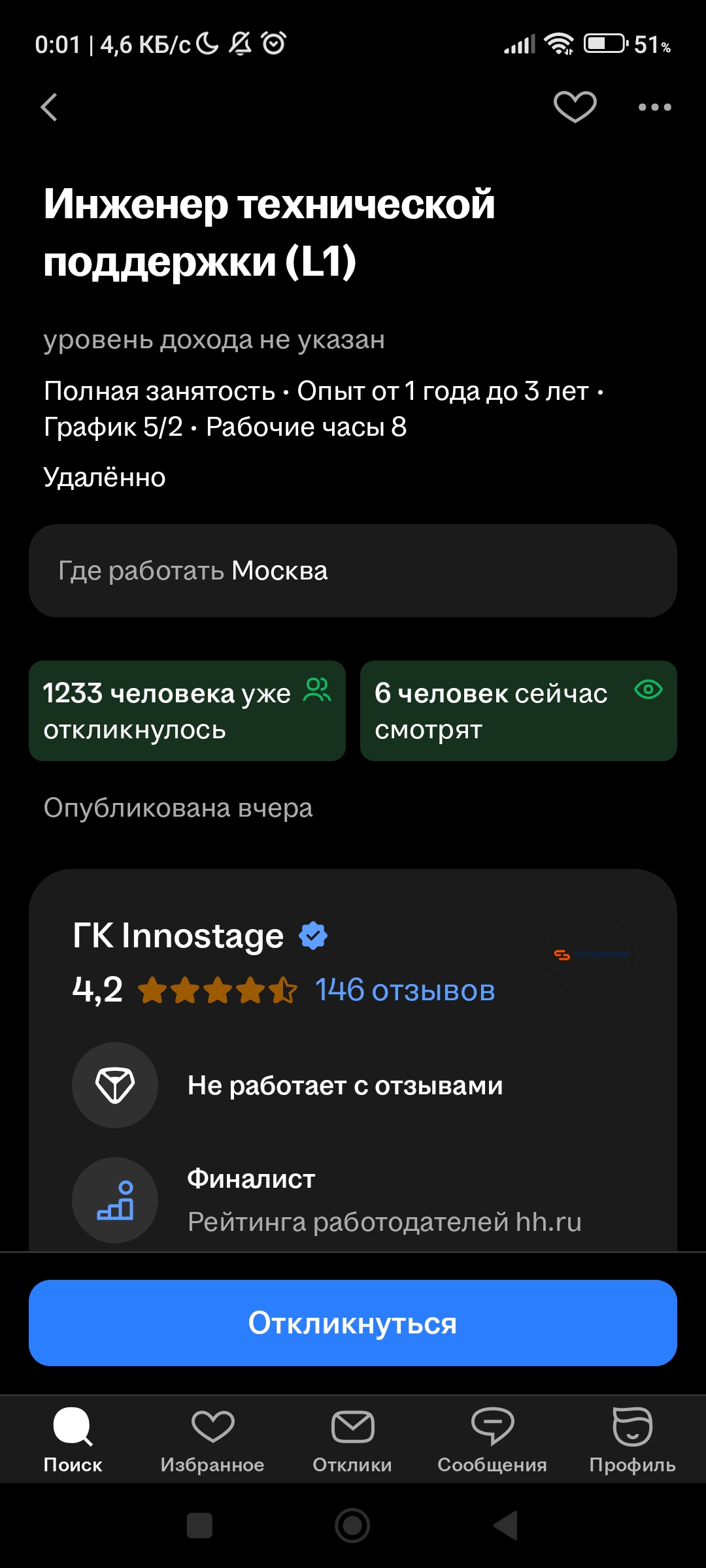Viewport: 706px width, 1568px height.
Task: Add this vacancy to favorites
Action: pos(575,106)
